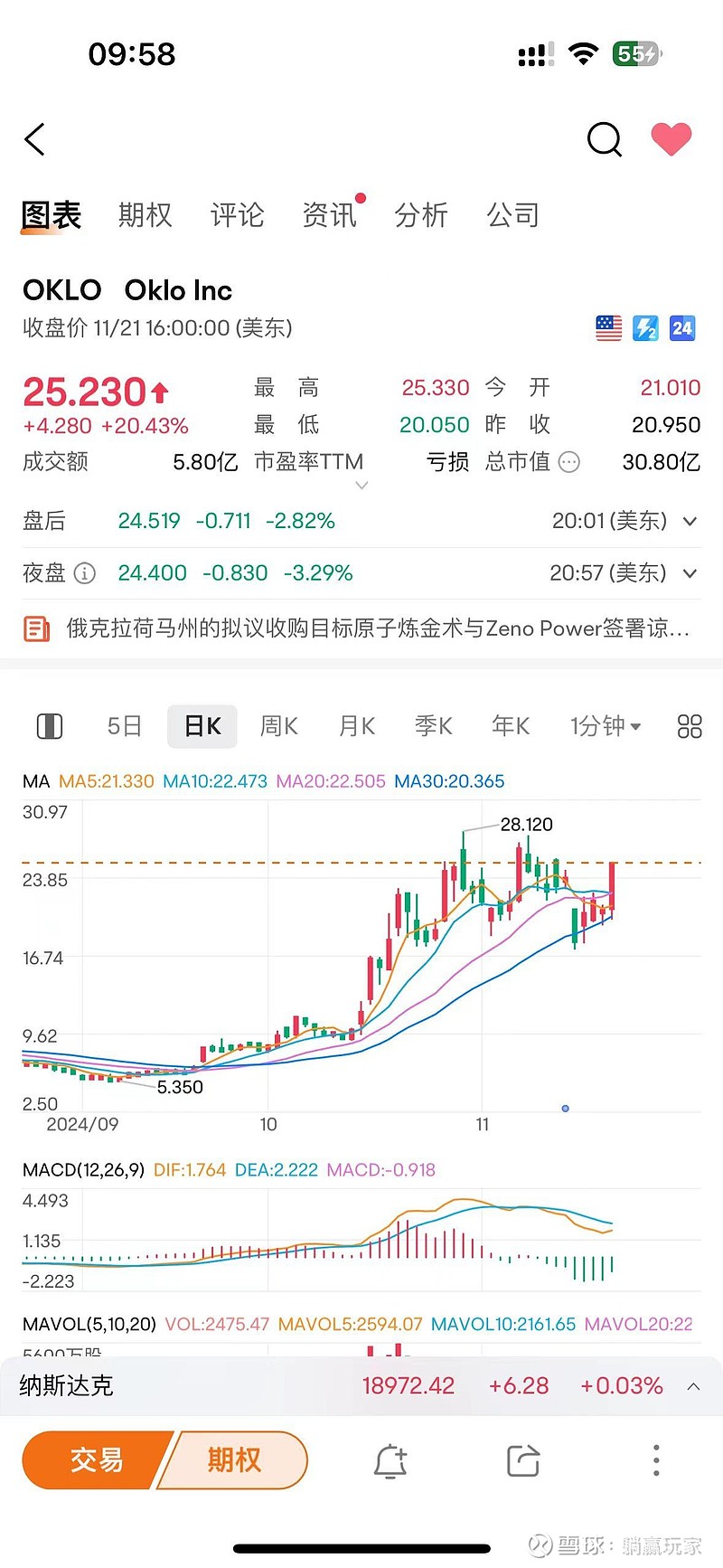Tap the 24-hour trading icon
Viewport: 723px width, 1568px height.
pos(682,328)
